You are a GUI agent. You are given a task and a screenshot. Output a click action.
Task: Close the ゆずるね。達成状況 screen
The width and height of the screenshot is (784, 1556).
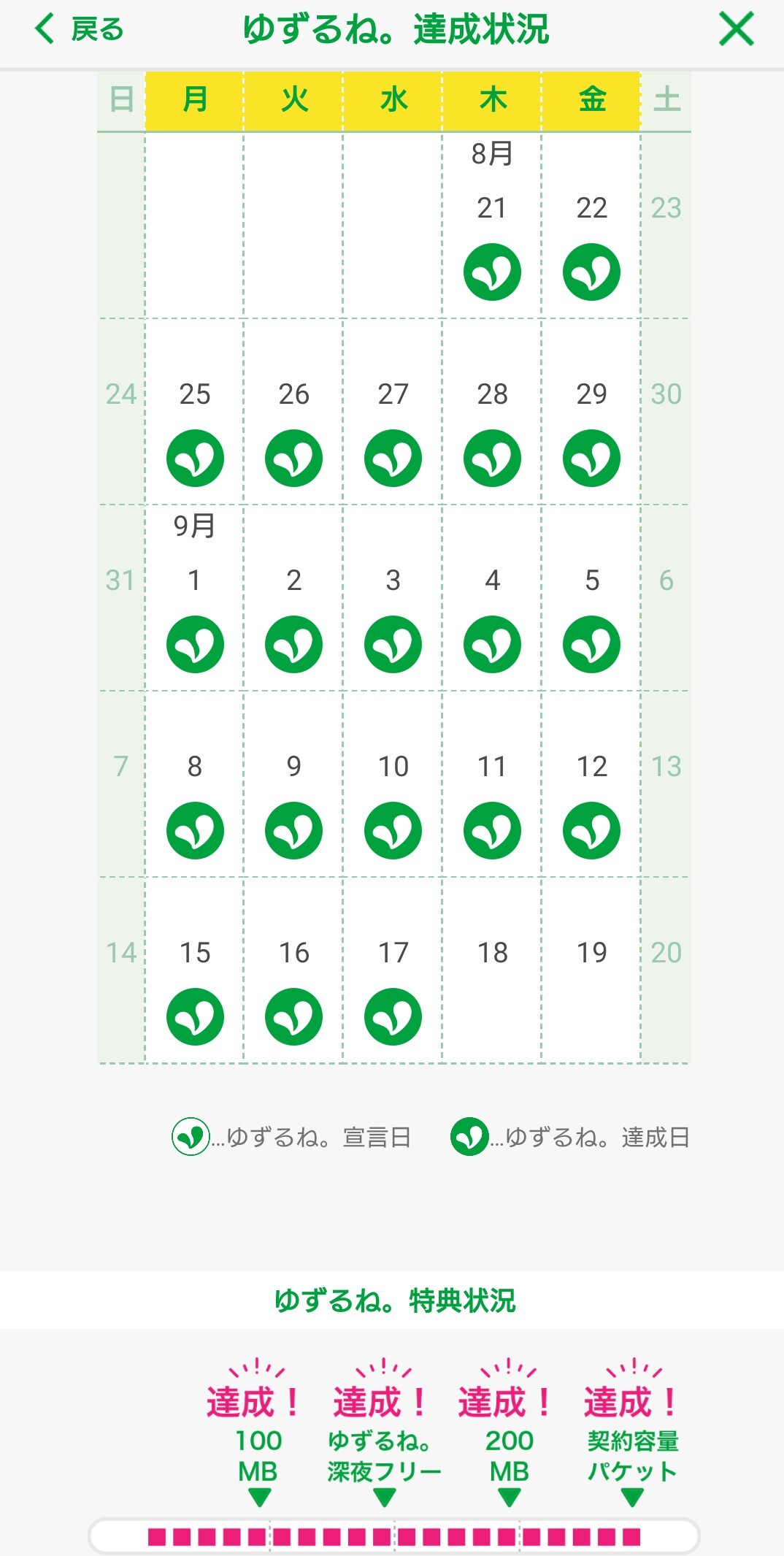(x=736, y=30)
